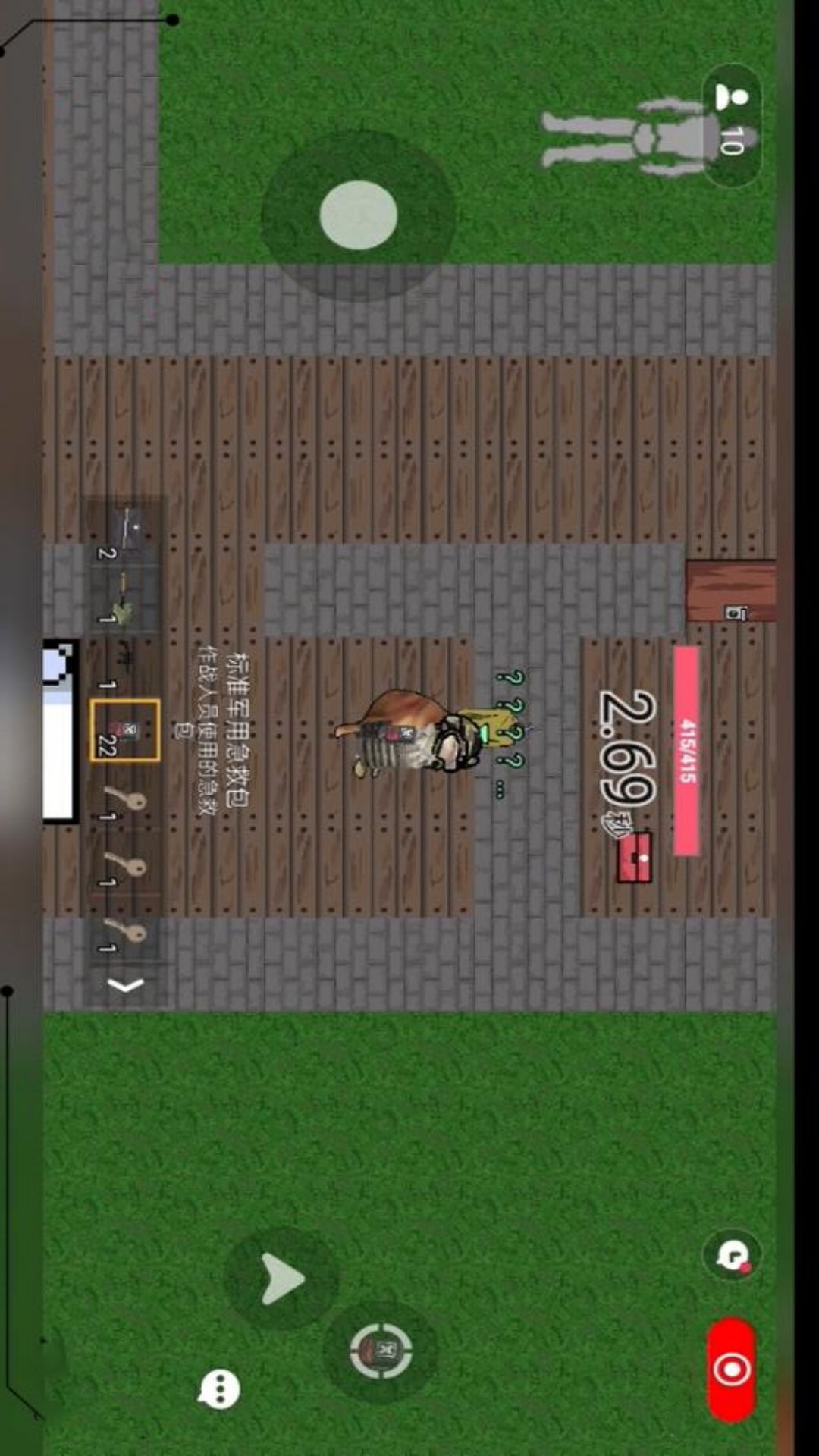Select the first aid kit slot showing 22
The height and width of the screenshot is (1456, 819).
125,730
